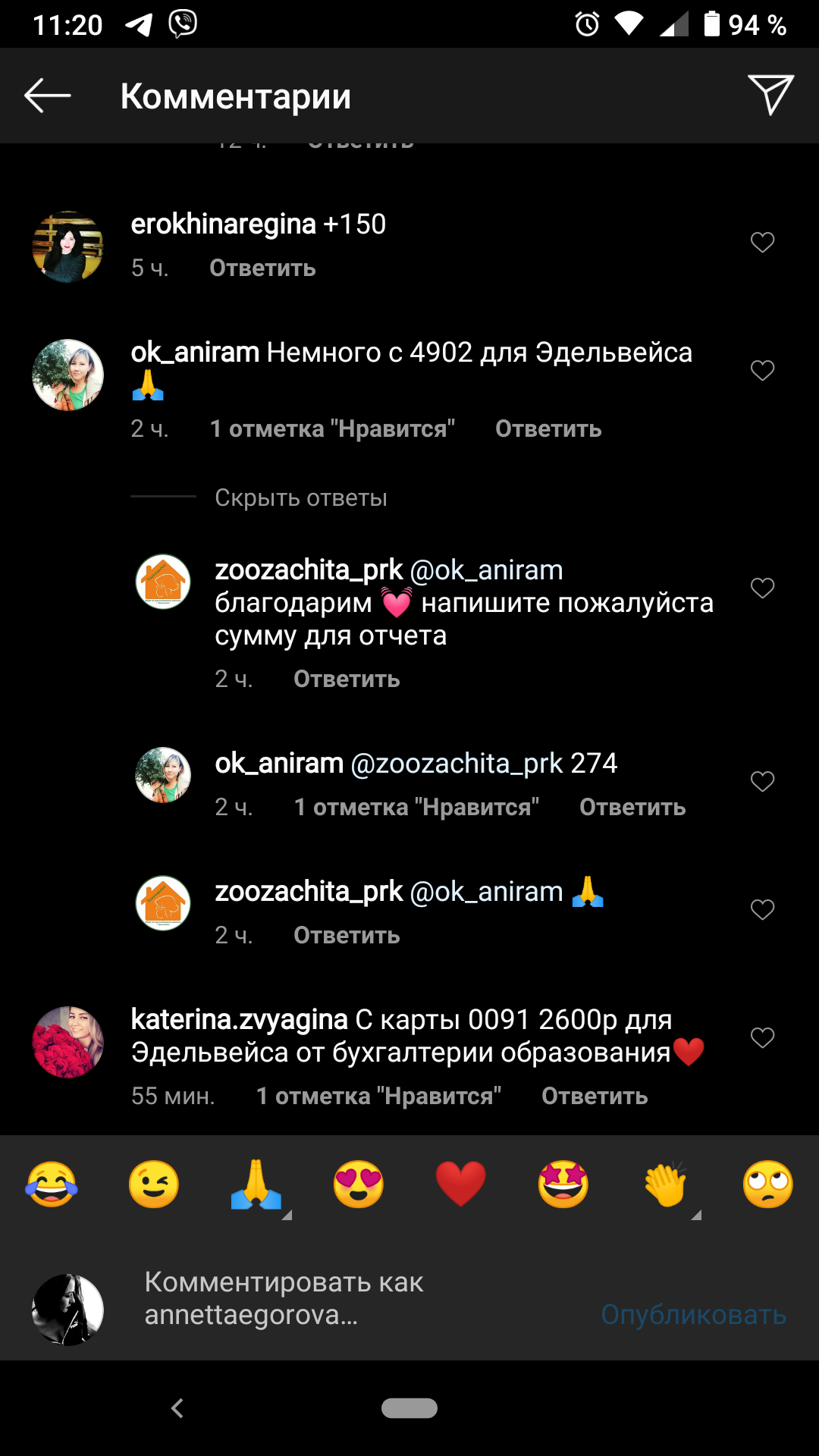Screen dimensions: 819x1456
Task: Reply to katerina.zvyagina's comment
Action: pos(595,1097)
